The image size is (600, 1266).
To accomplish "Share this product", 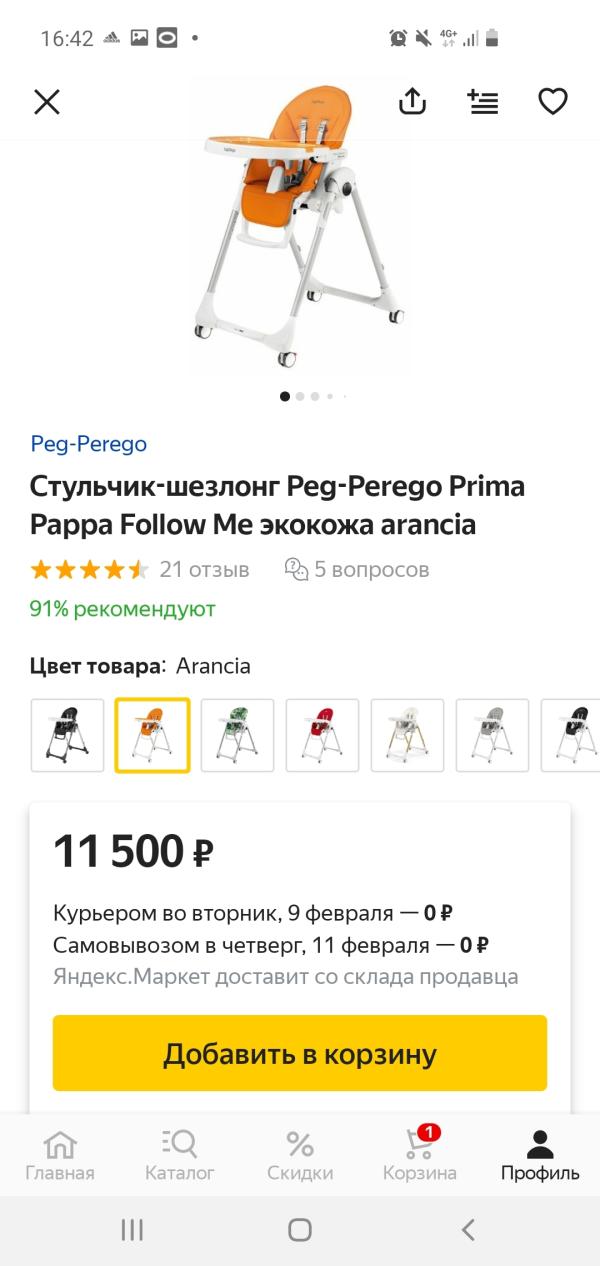I will coord(413,102).
